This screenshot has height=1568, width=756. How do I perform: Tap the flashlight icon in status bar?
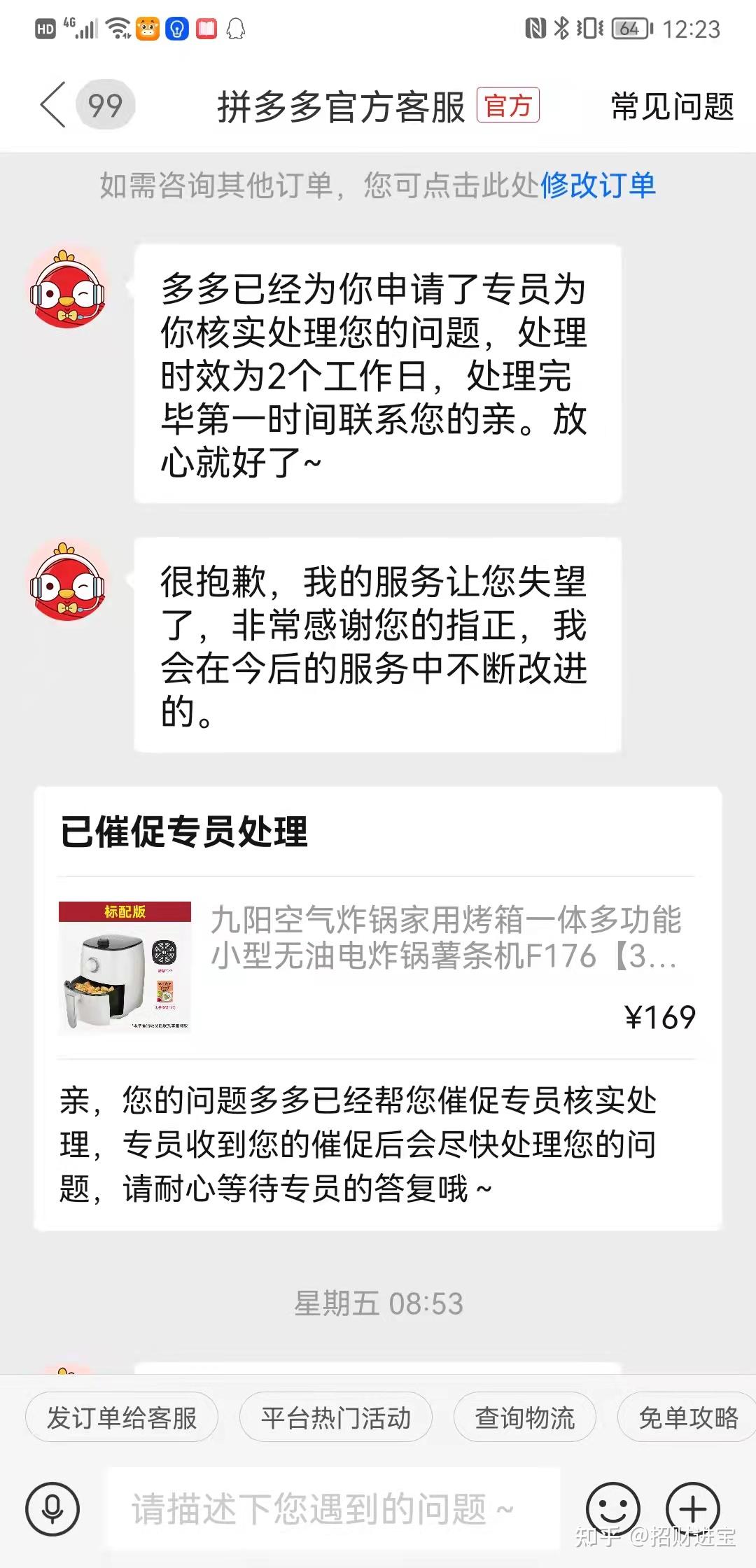(177, 29)
